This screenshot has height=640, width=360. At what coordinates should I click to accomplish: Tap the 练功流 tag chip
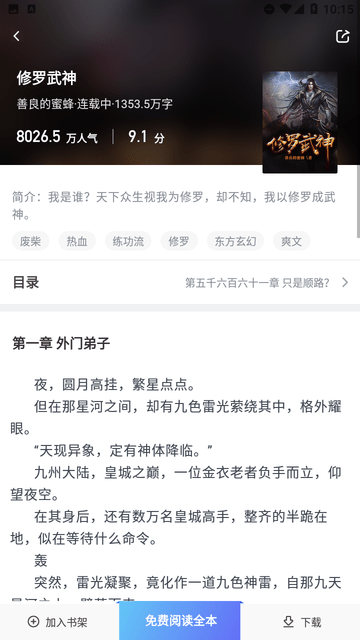click(x=128, y=241)
